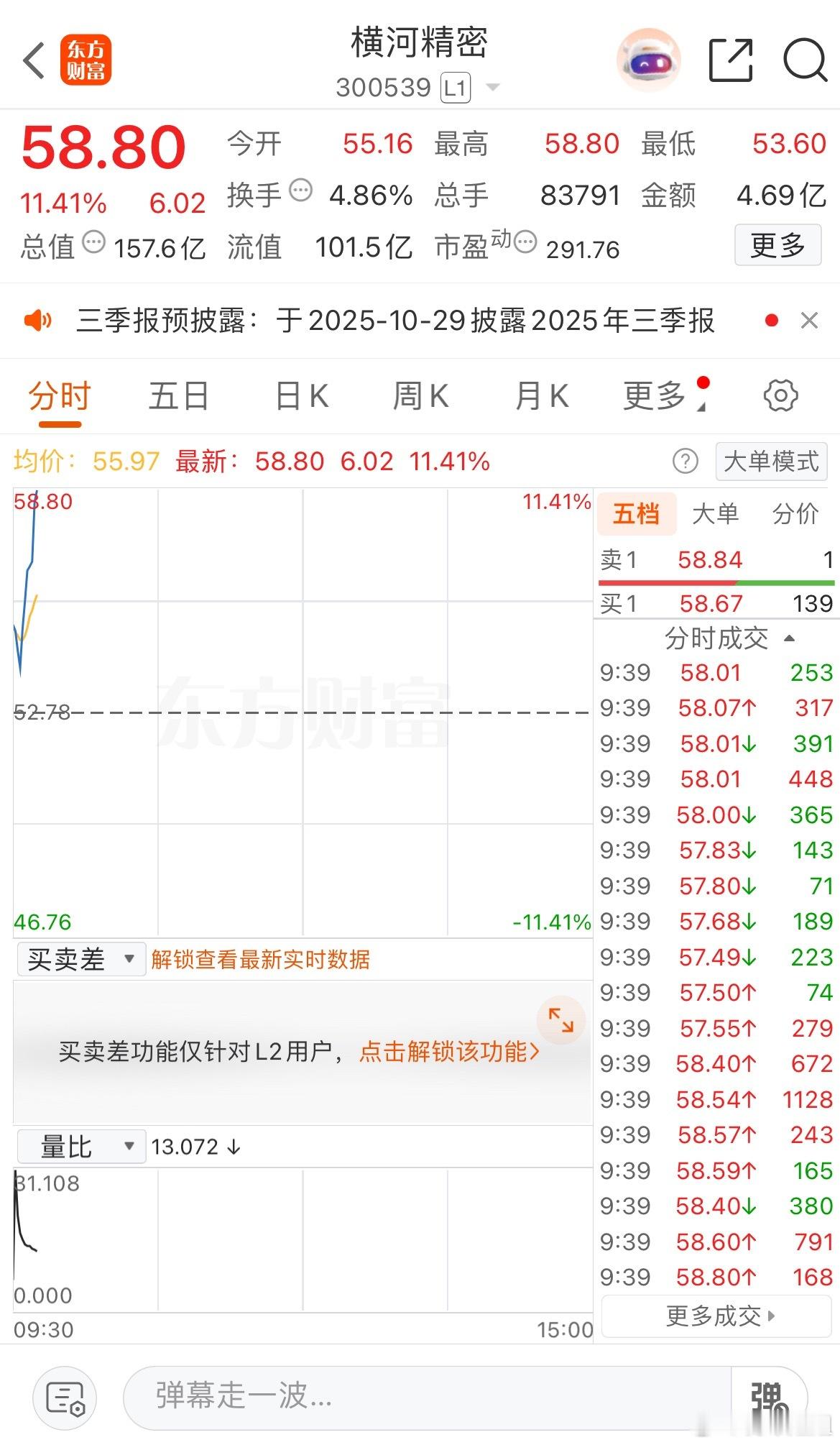This screenshot has height=1445, width=840.
Task: Switch to the 五日 chart tab
Action: click(x=178, y=396)
